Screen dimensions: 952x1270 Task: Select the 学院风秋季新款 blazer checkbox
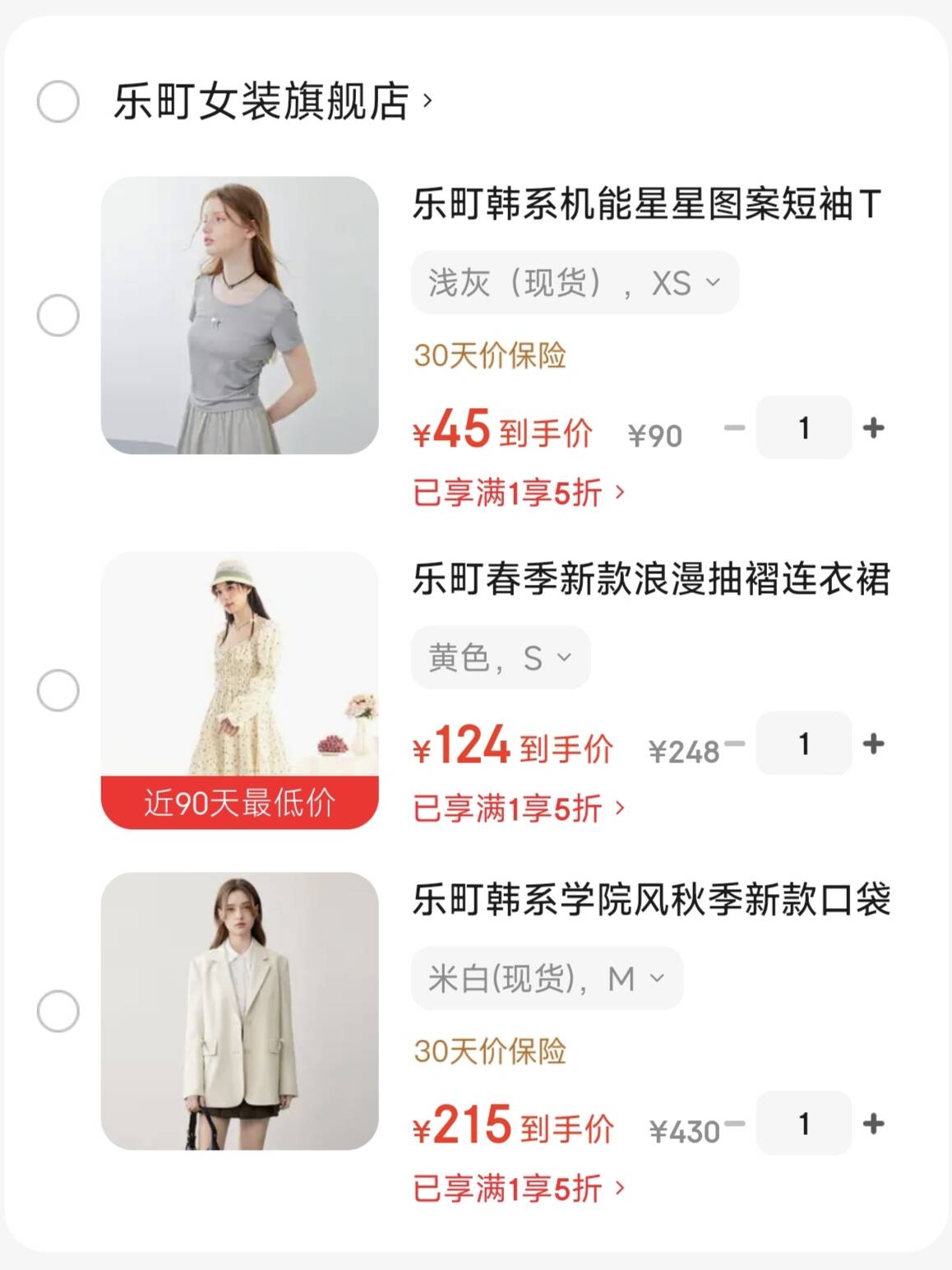point(58,1011)
